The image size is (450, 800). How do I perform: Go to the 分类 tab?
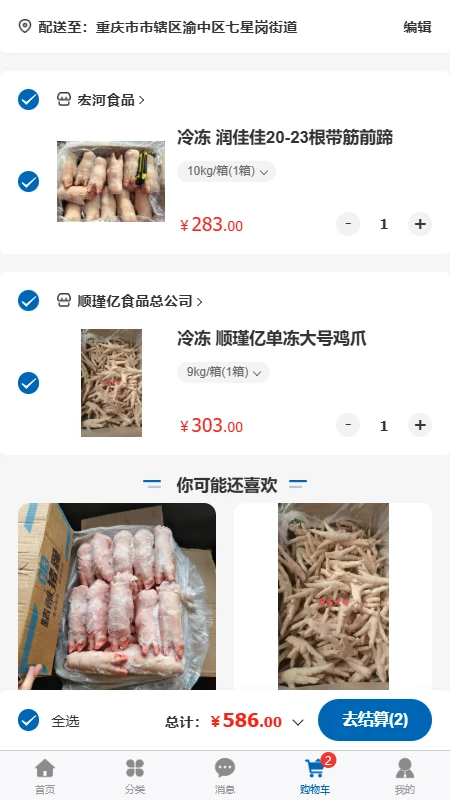coord(135,776)
